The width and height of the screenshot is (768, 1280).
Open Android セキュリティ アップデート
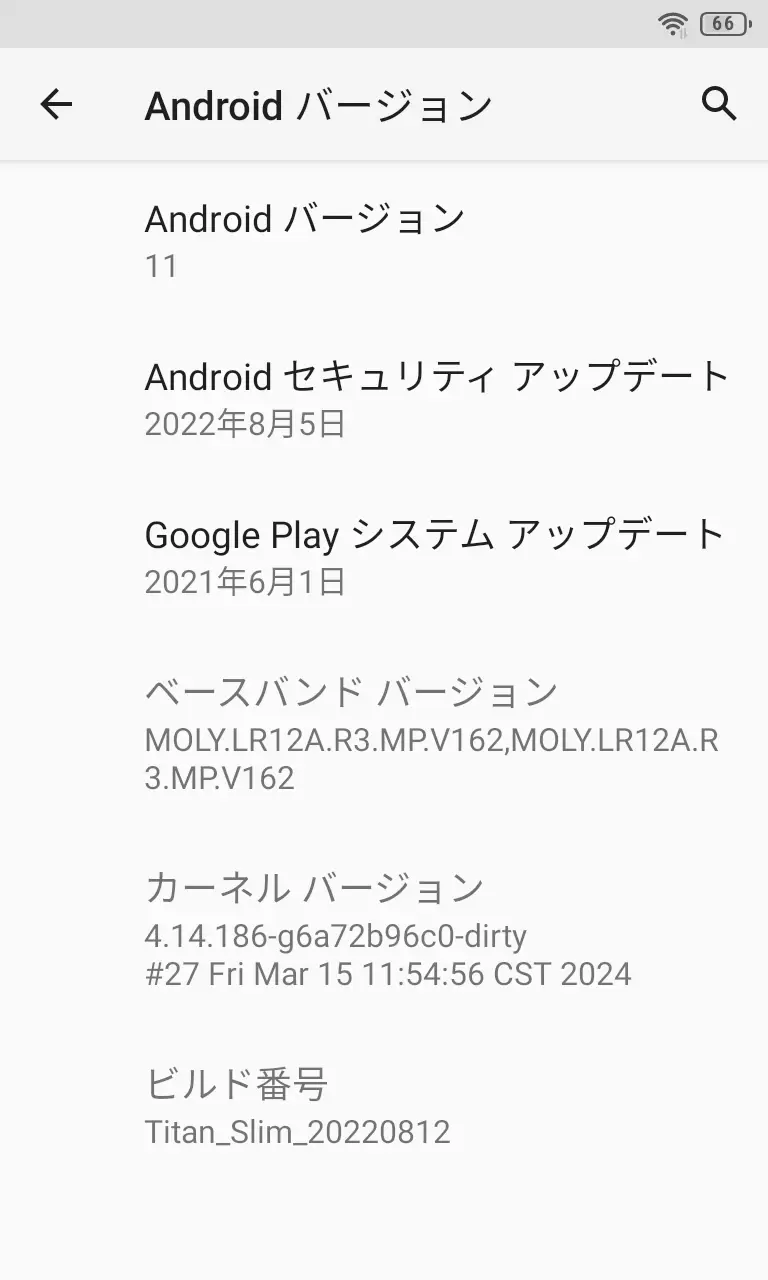pos(436,399)
